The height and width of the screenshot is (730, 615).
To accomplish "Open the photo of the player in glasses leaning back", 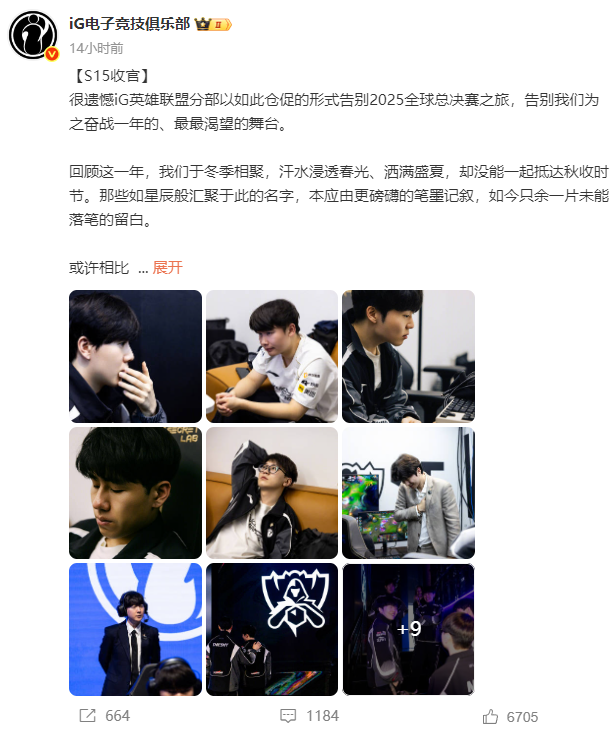I will (272, 493).
